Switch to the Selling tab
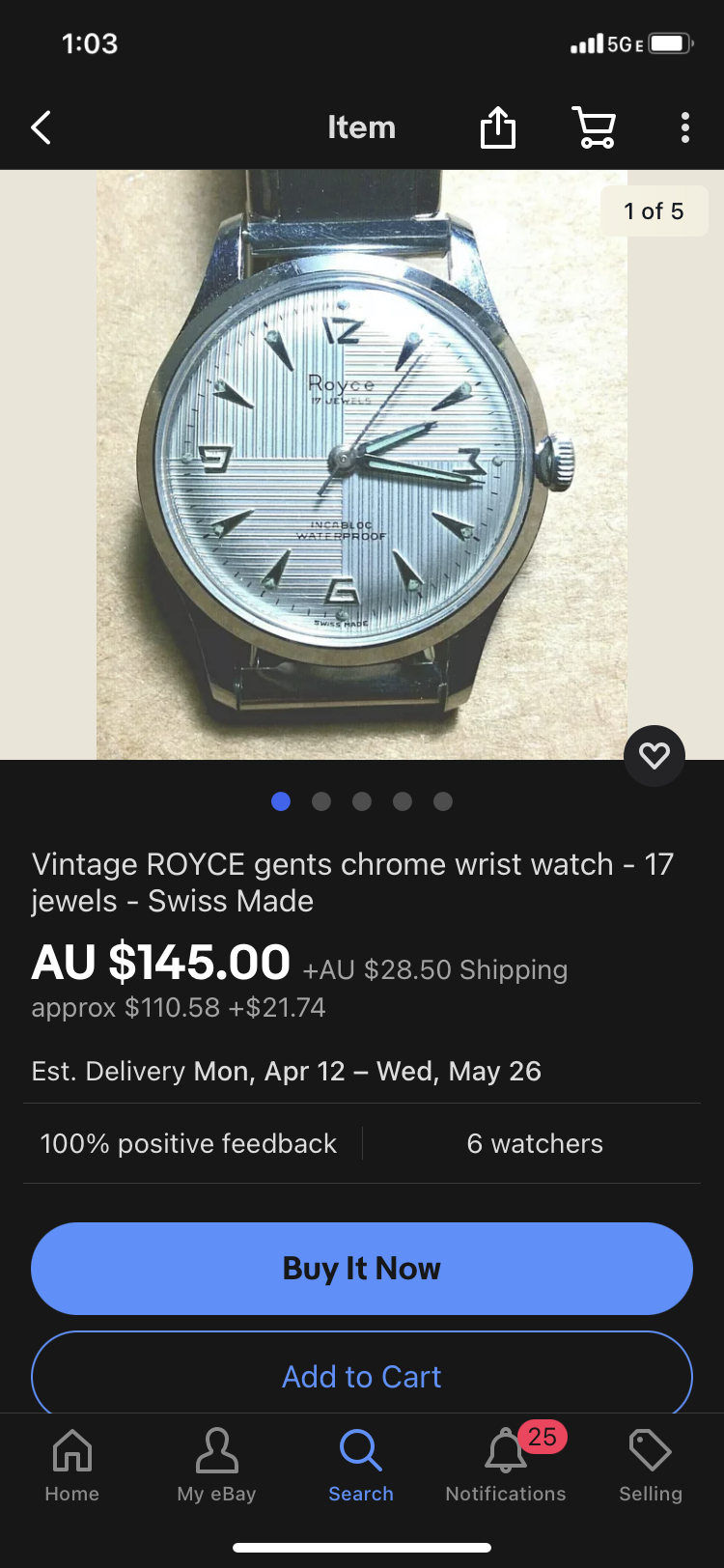724x1568 pixels. point(651,1465)
